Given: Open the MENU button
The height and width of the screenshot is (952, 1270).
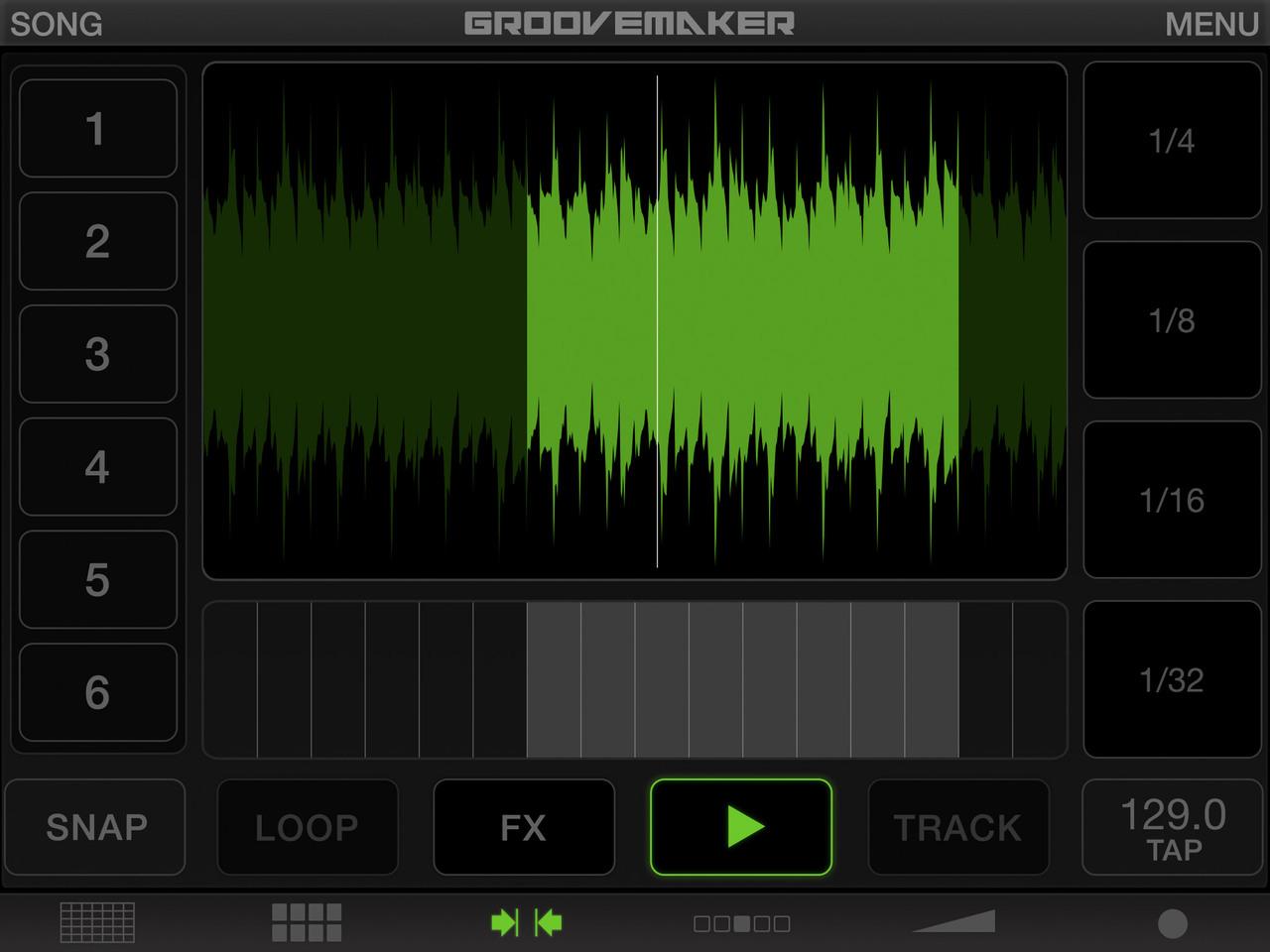Looking at the screenshot, I should (1211, 24).
